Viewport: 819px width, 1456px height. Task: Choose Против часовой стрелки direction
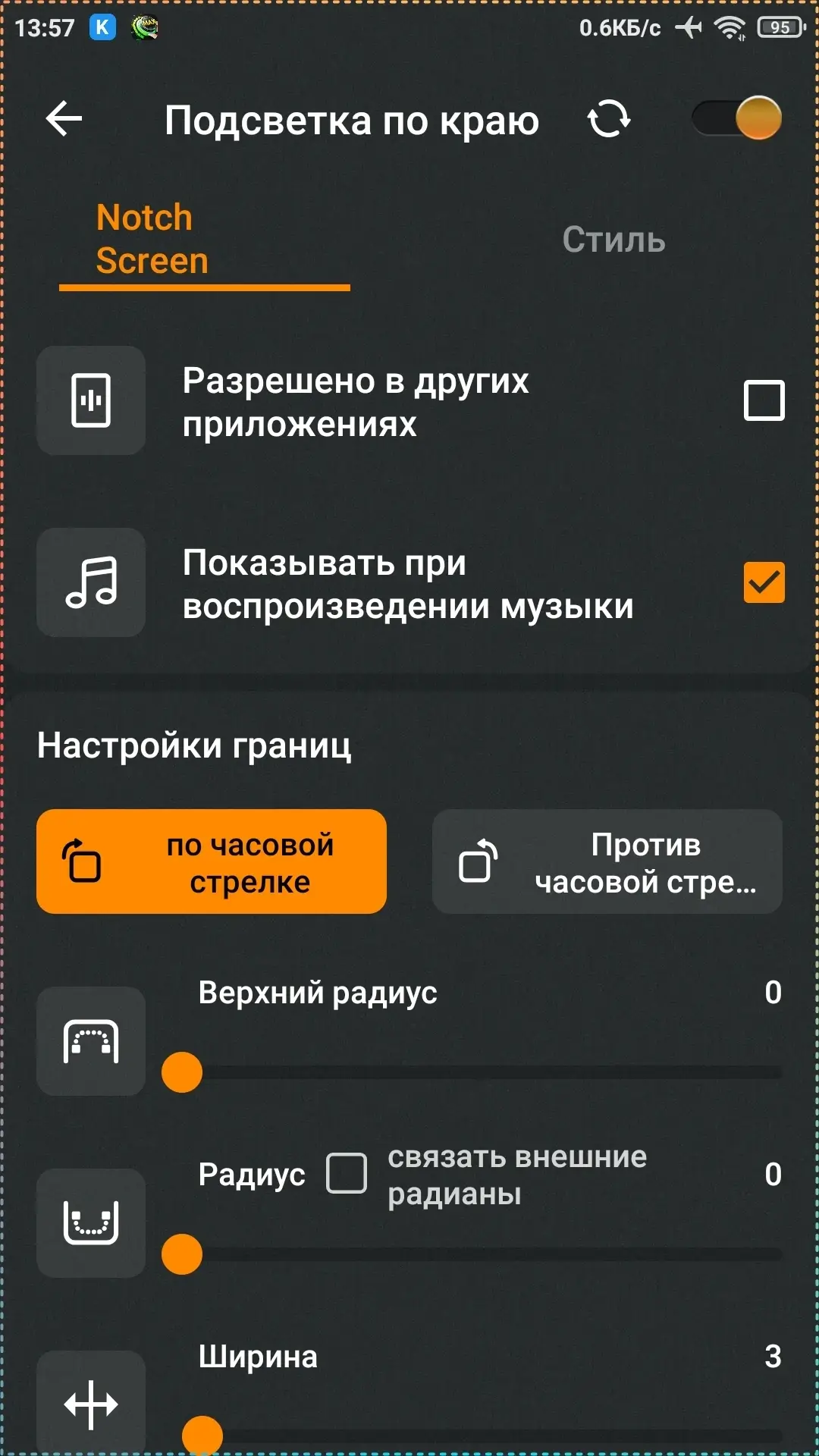(x=607, y=861)
